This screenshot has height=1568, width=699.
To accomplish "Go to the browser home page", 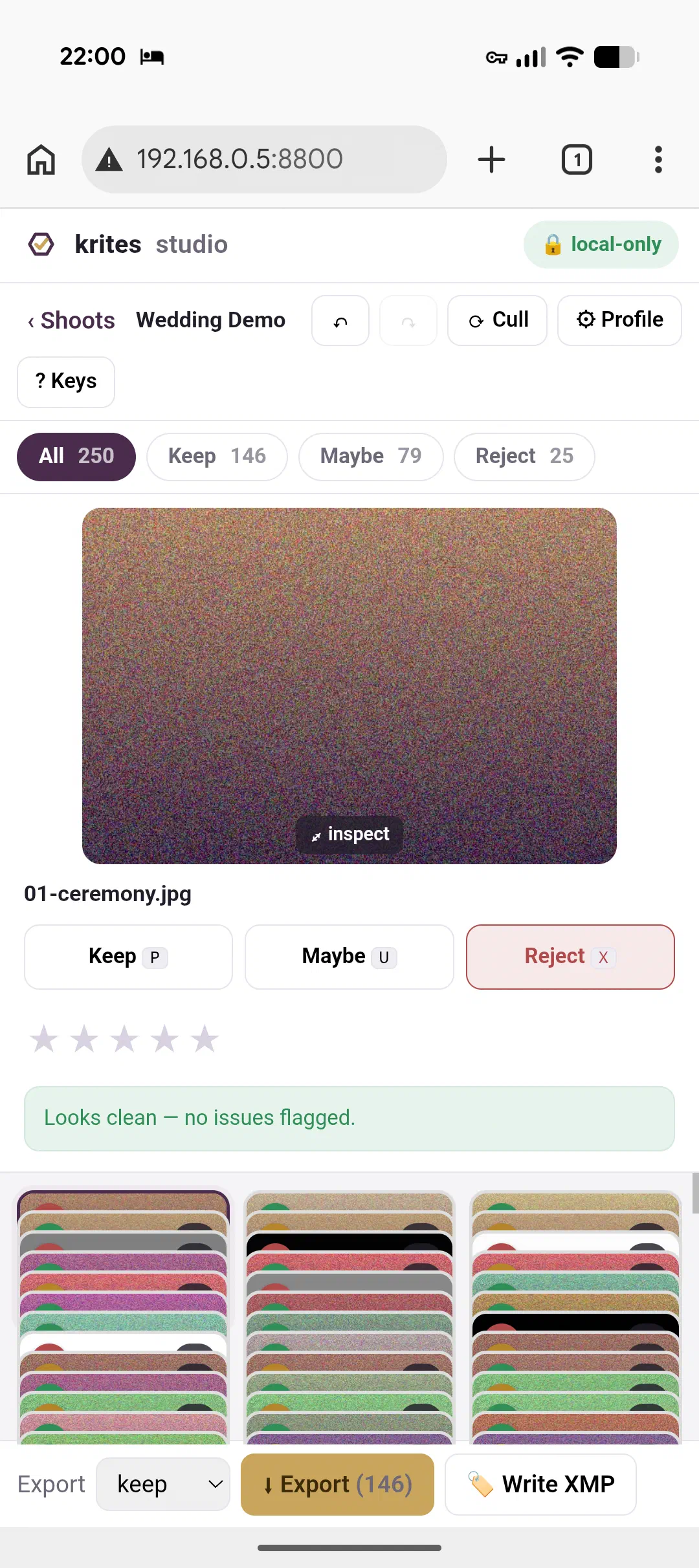I will 41,159.
